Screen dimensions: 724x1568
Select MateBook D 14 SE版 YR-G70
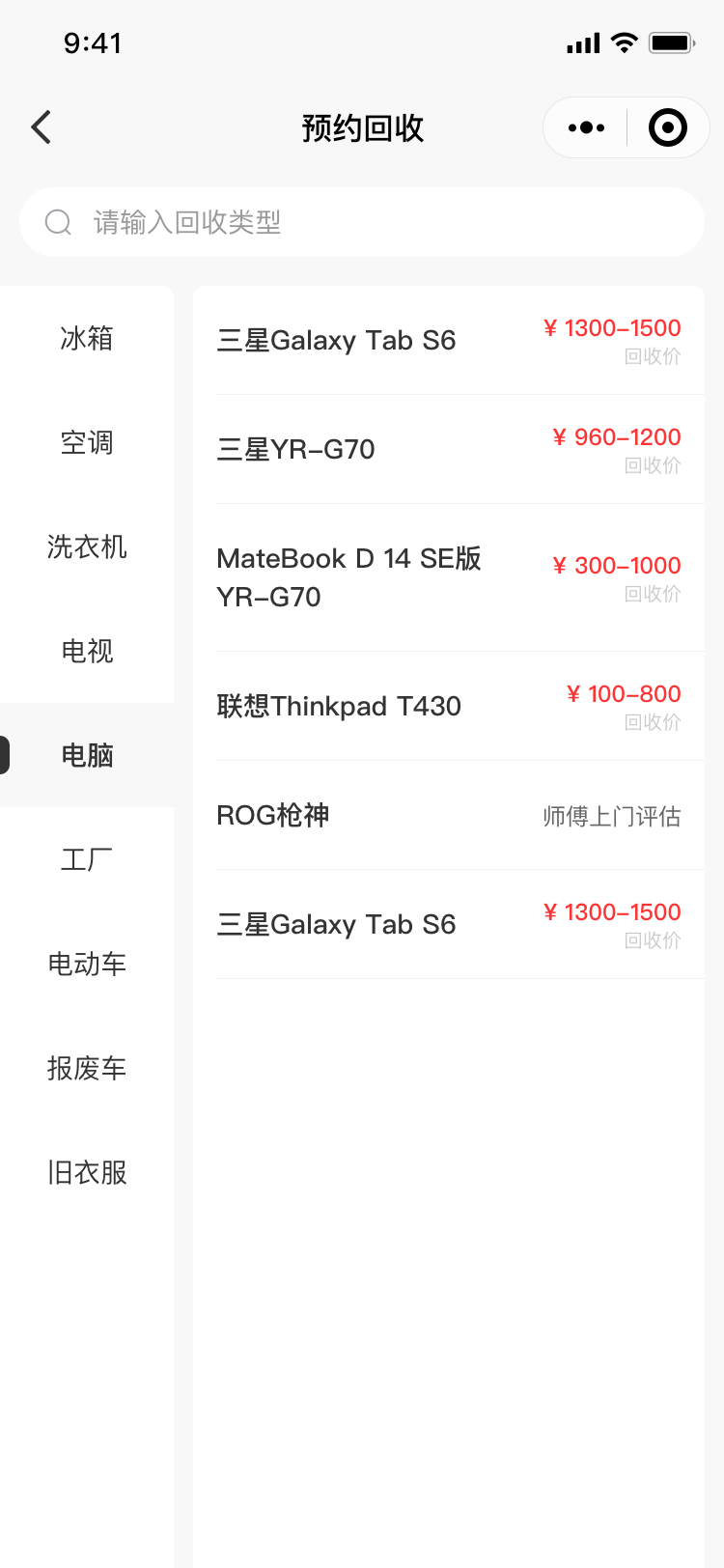[x=449, y=577]
